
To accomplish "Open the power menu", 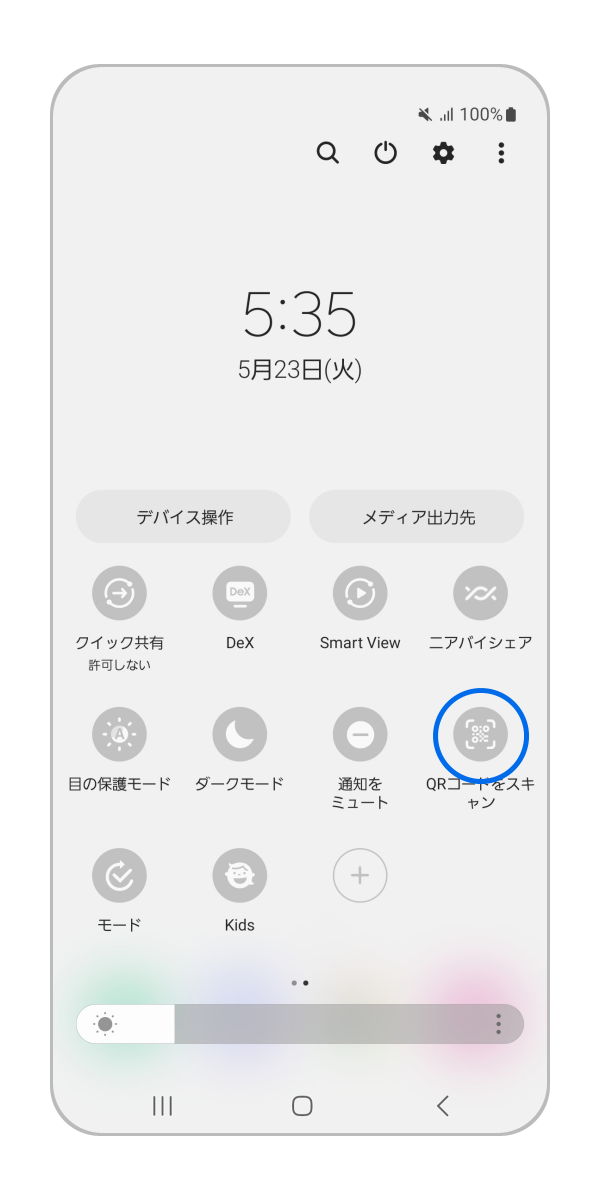I will (385, 153).
